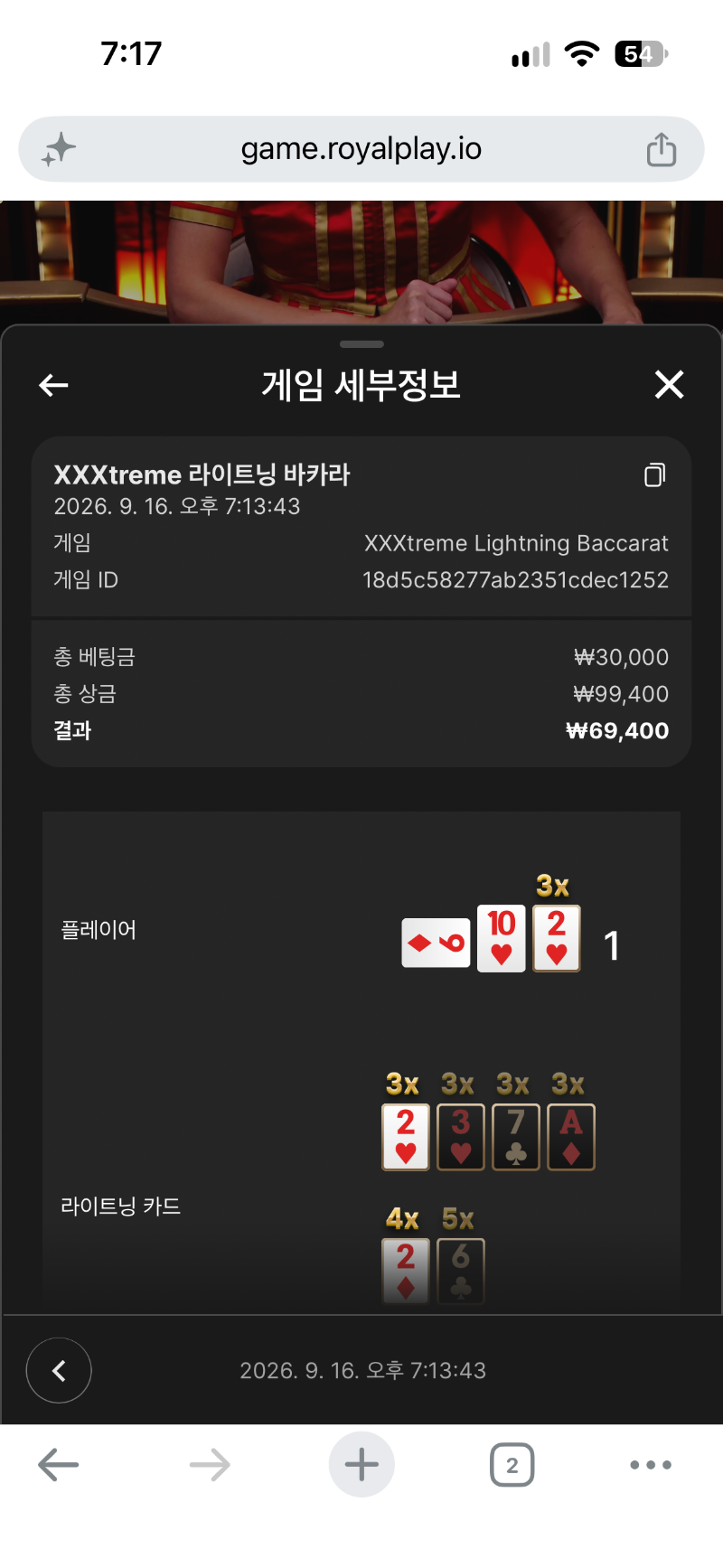View the open tabs switcher
Image resolution: width=723 pixels, height=1568 pixels.
tap(512, 1464)
